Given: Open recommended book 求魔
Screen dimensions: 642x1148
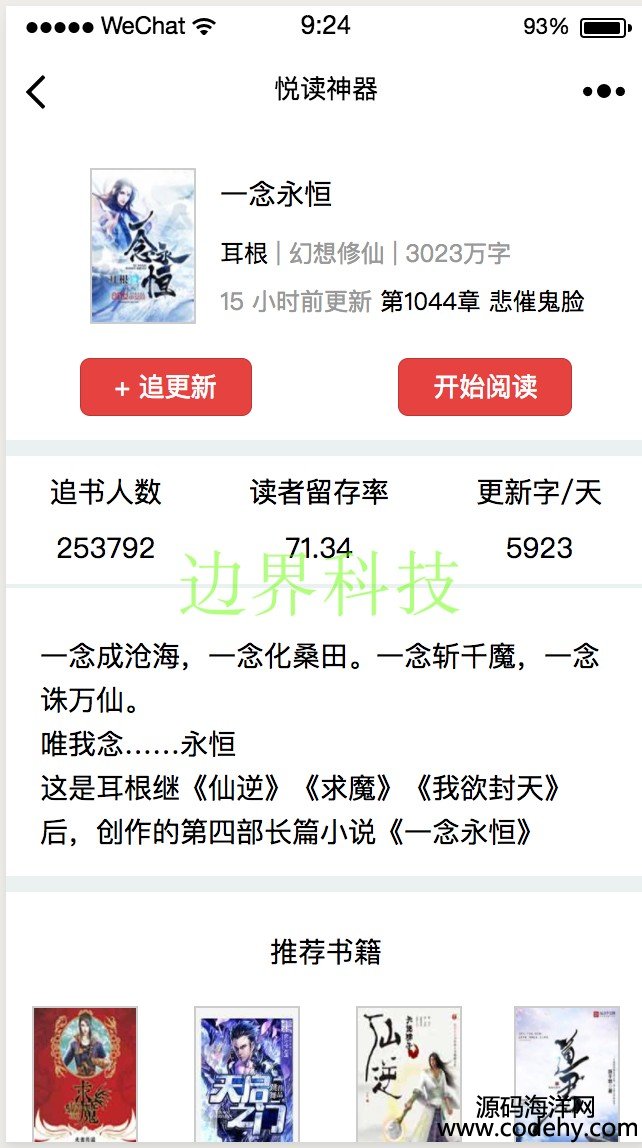Looking at the screenshot, I should (x=85, y=1074).
